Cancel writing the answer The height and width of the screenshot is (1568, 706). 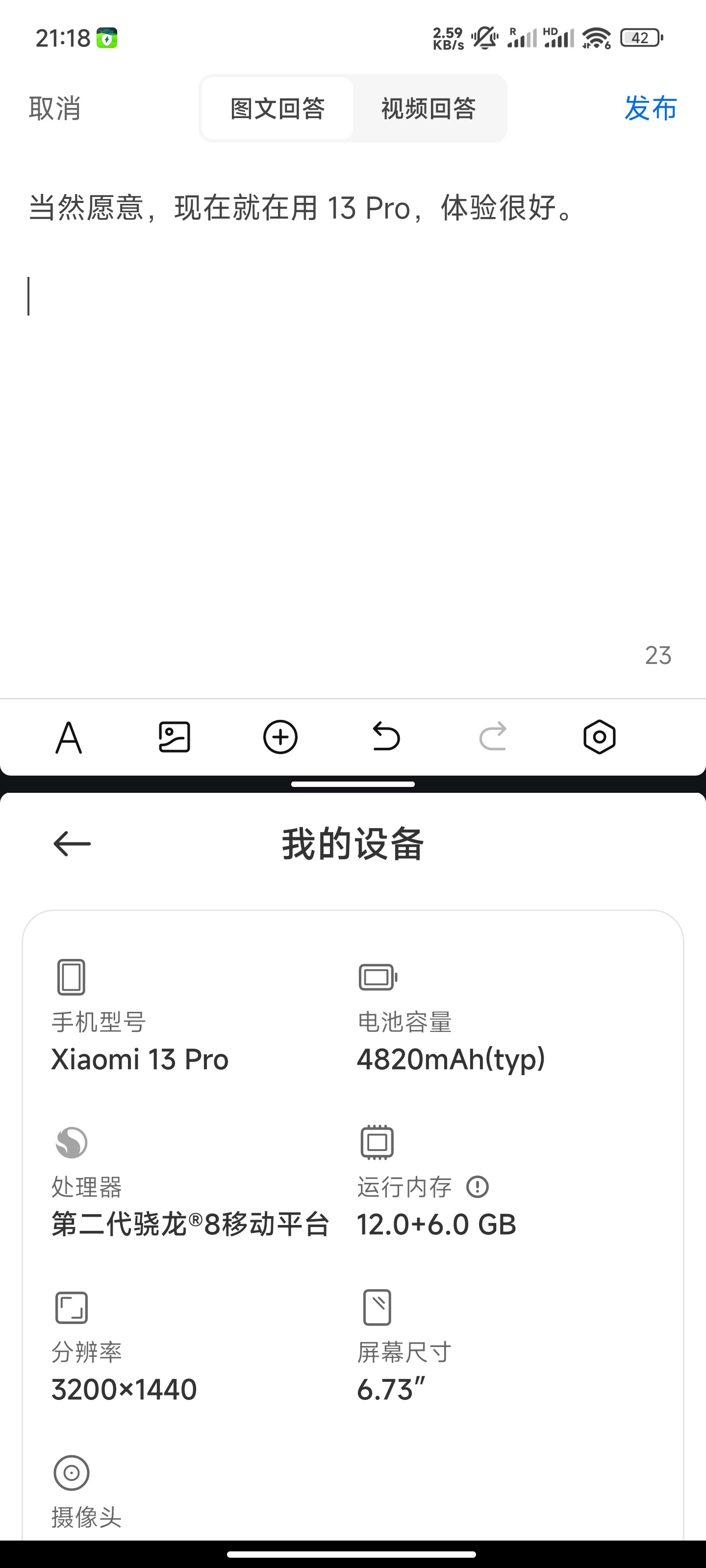click(x=55, y=108)
